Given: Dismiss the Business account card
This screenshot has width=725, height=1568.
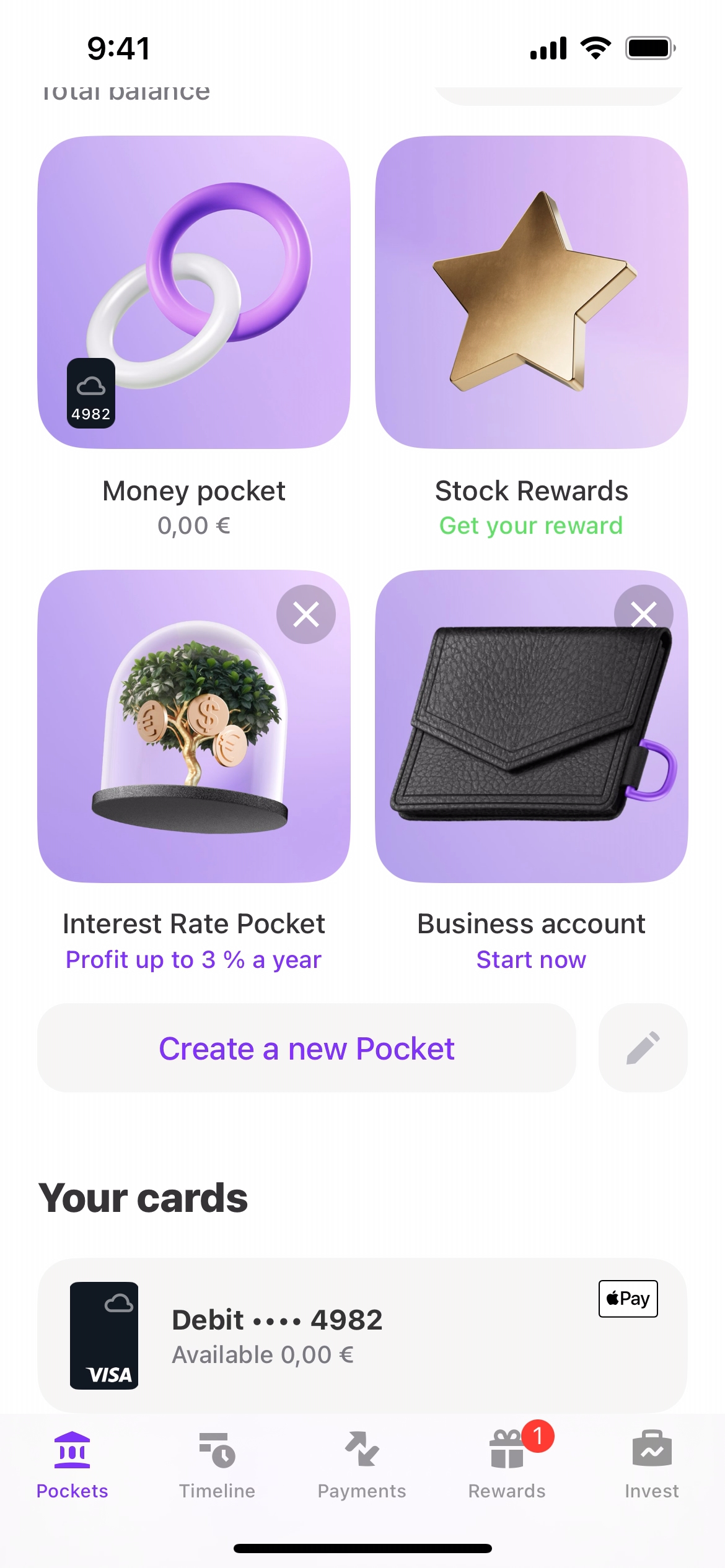Looking at the screenshot, I should [643, 614].
